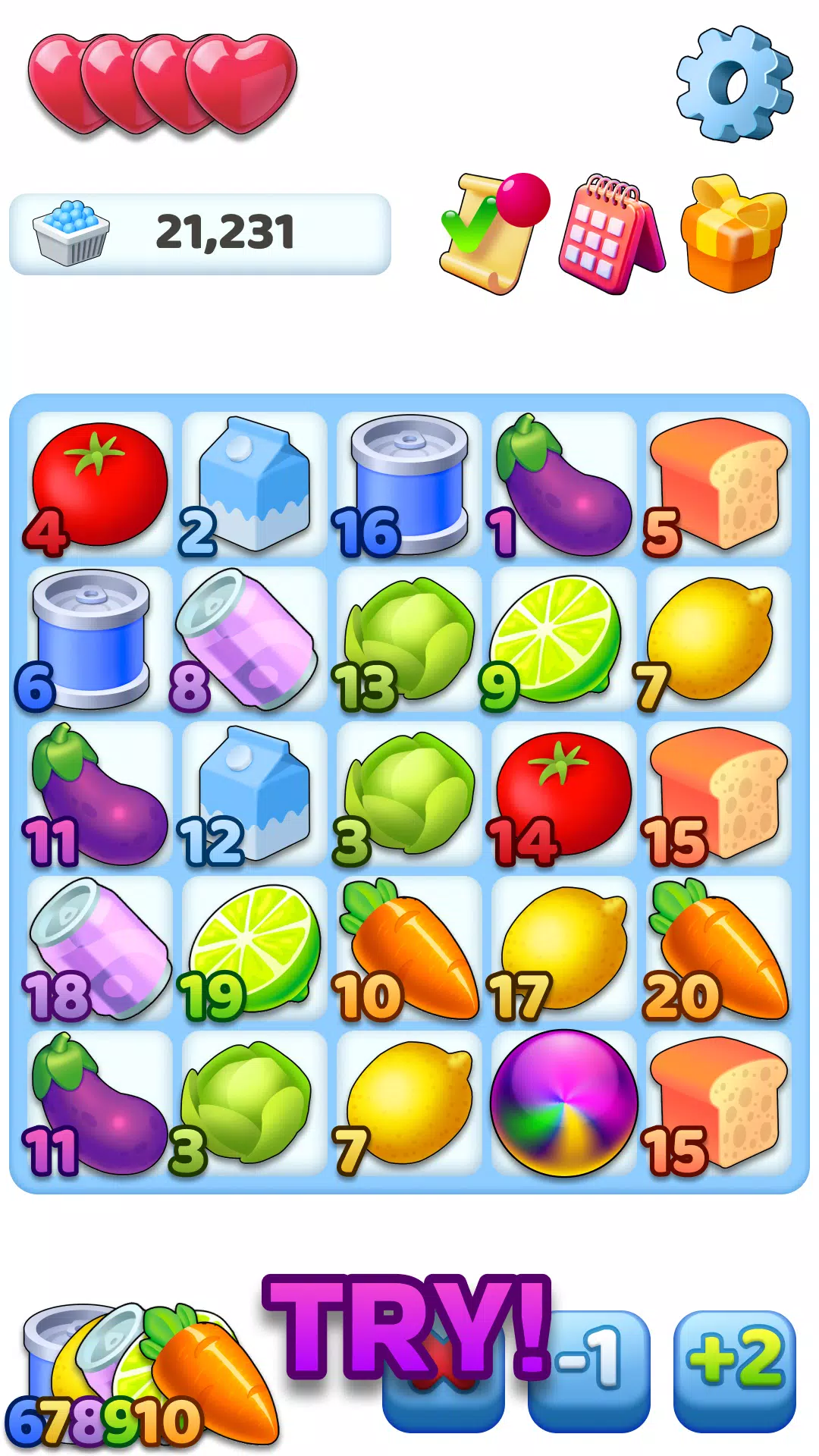Tap the lime tile numbered 19

click(254, 948)
